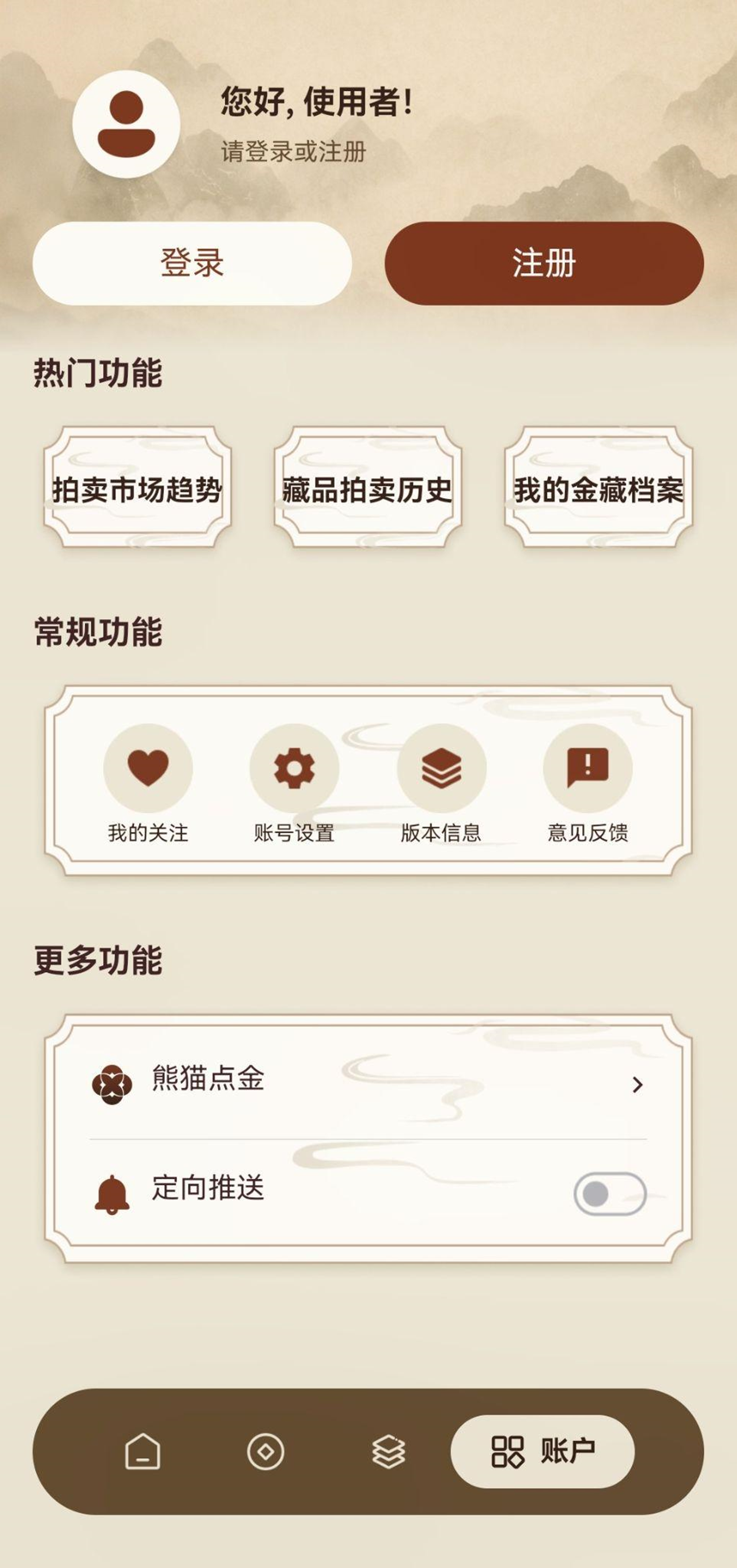Screen dimensions: 737x1568
Task: Open the profile avatar
Action: point(126,124)
